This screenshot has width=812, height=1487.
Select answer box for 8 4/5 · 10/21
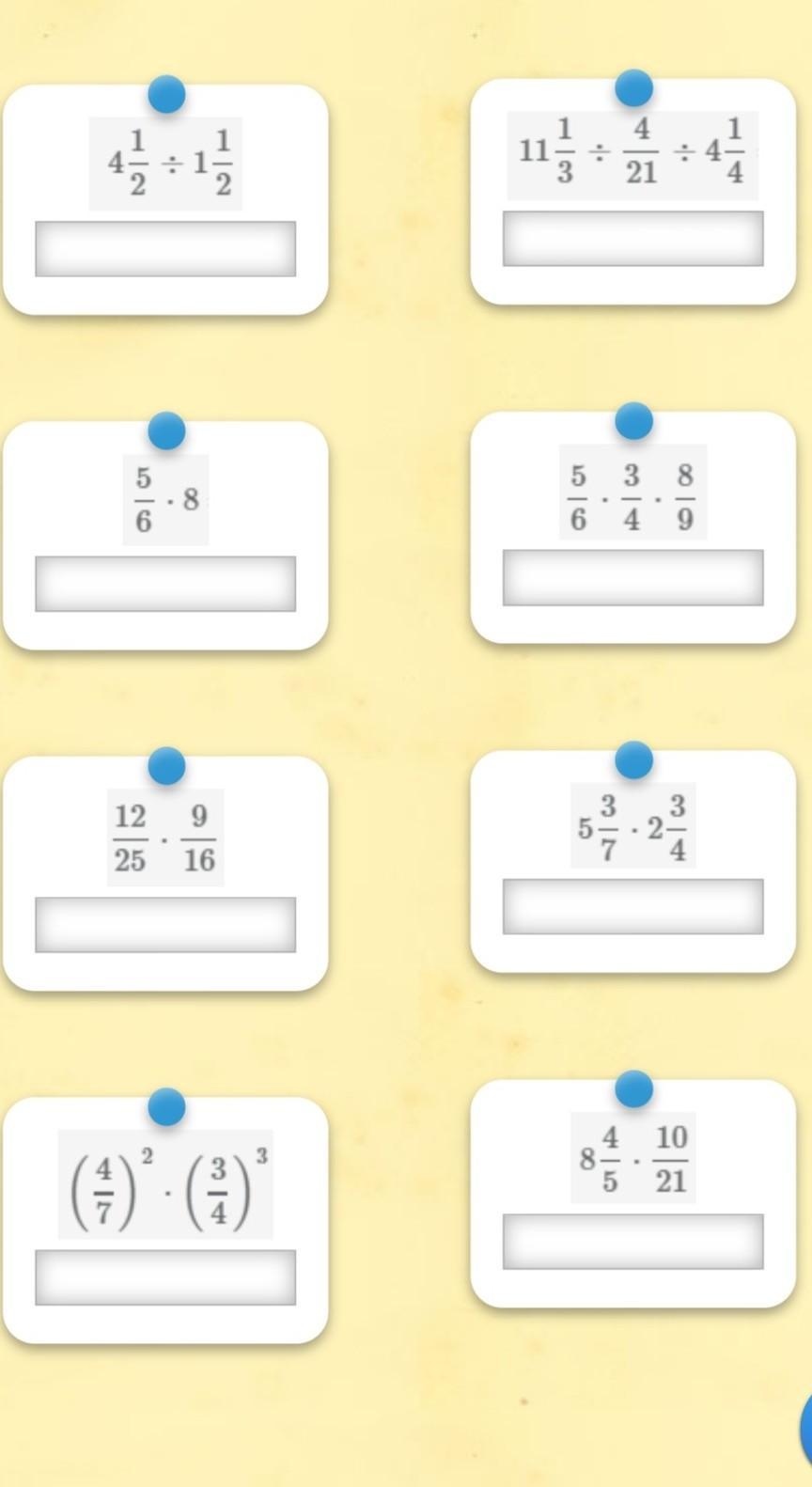632,1242
